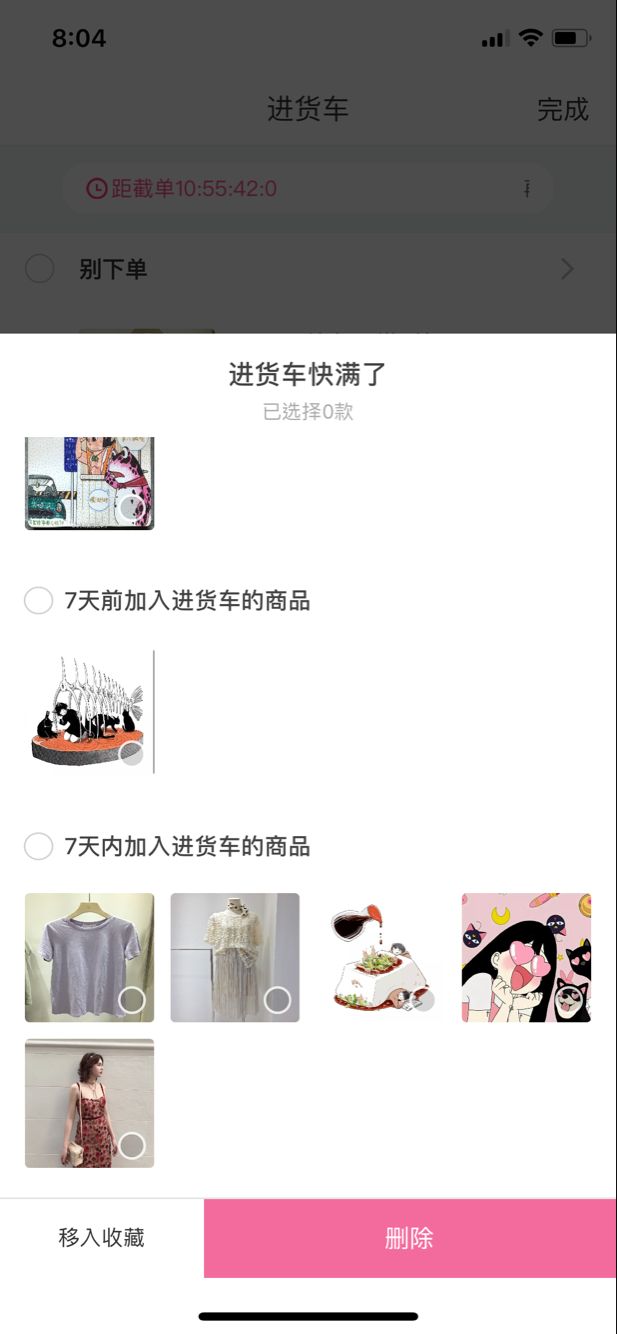The width and height of the screenshot is (617, 1334).
Task: Select the purple T-shirt item
Action: (90, 958)
